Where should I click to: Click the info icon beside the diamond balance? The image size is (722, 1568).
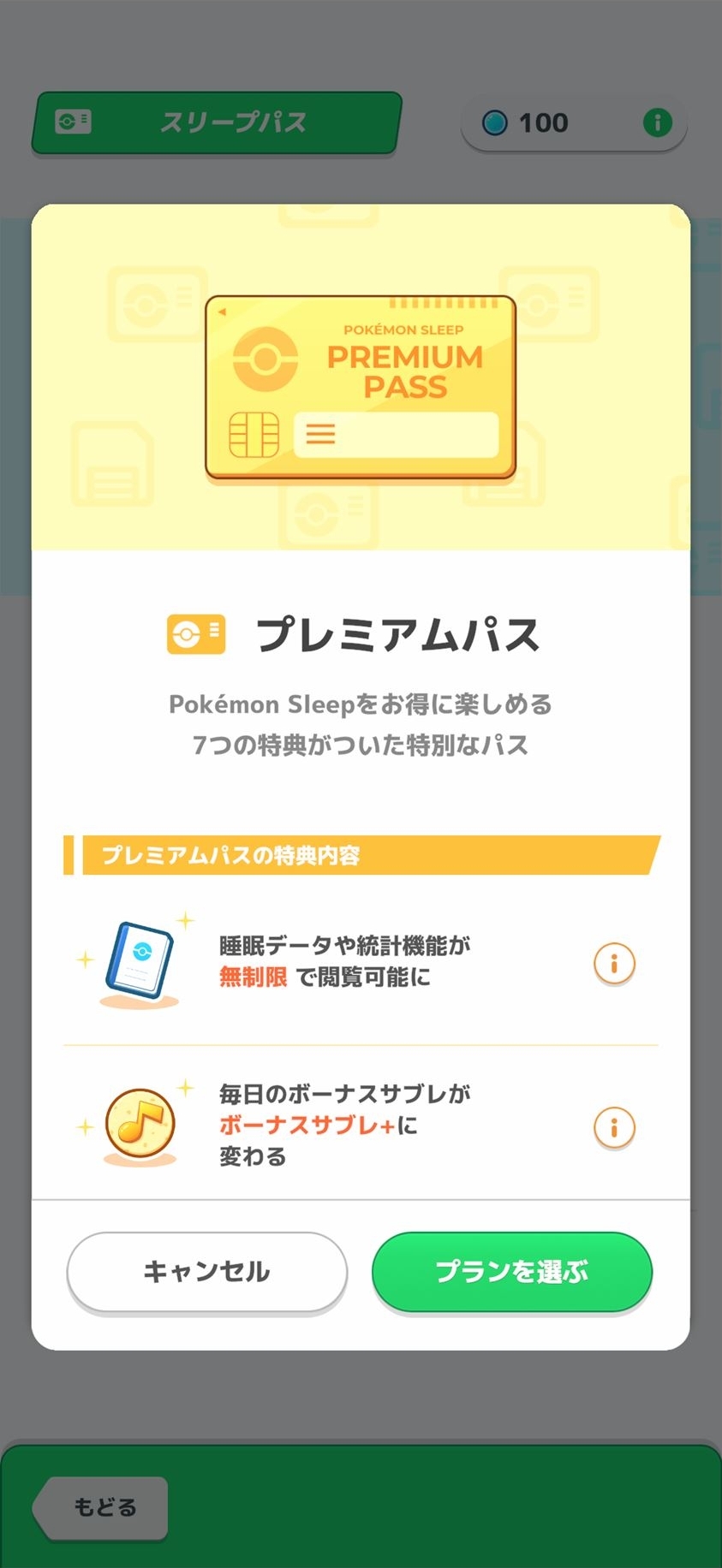point(658,122)
